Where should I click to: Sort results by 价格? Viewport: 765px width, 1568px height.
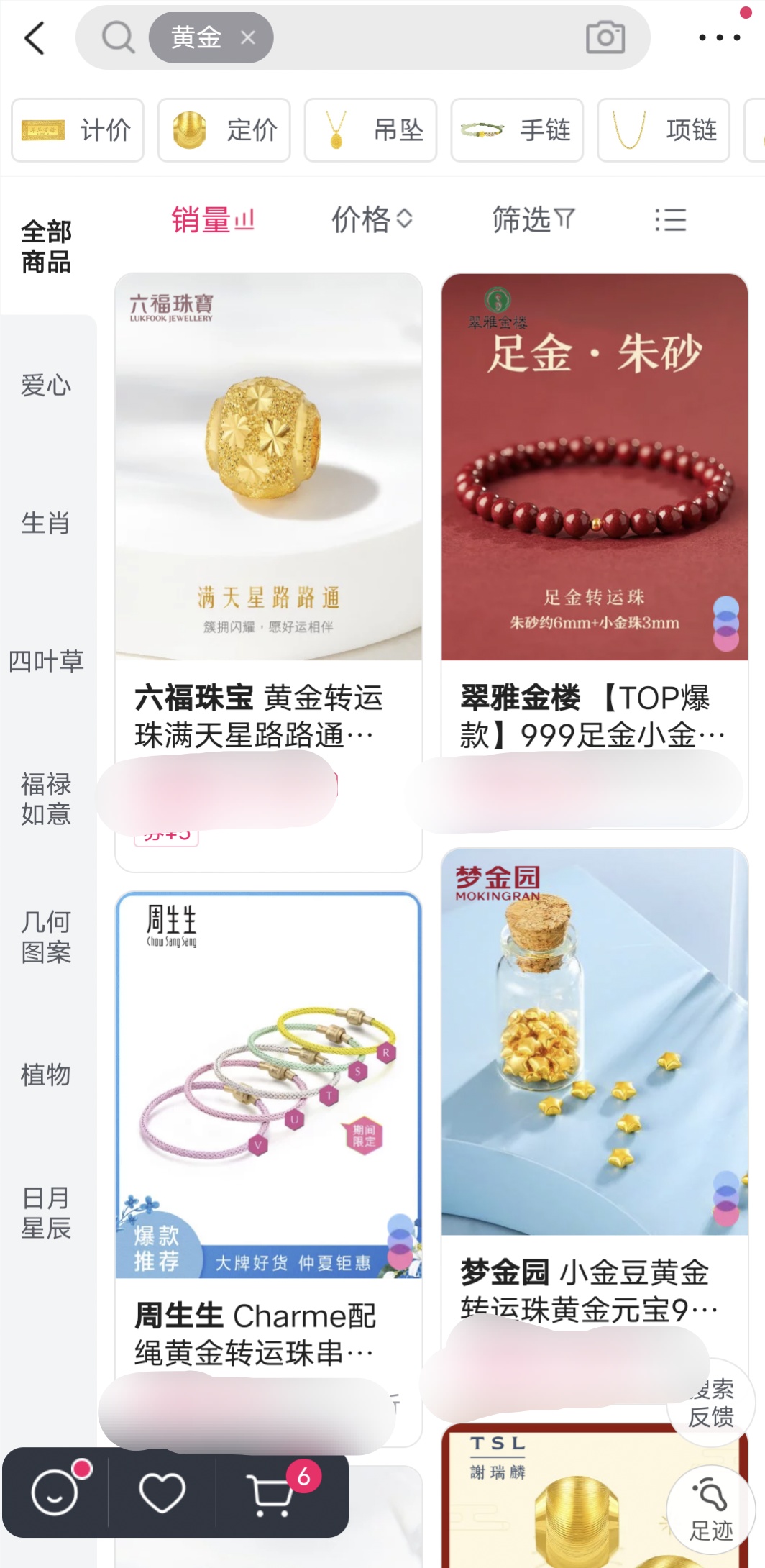coord(371,219)
